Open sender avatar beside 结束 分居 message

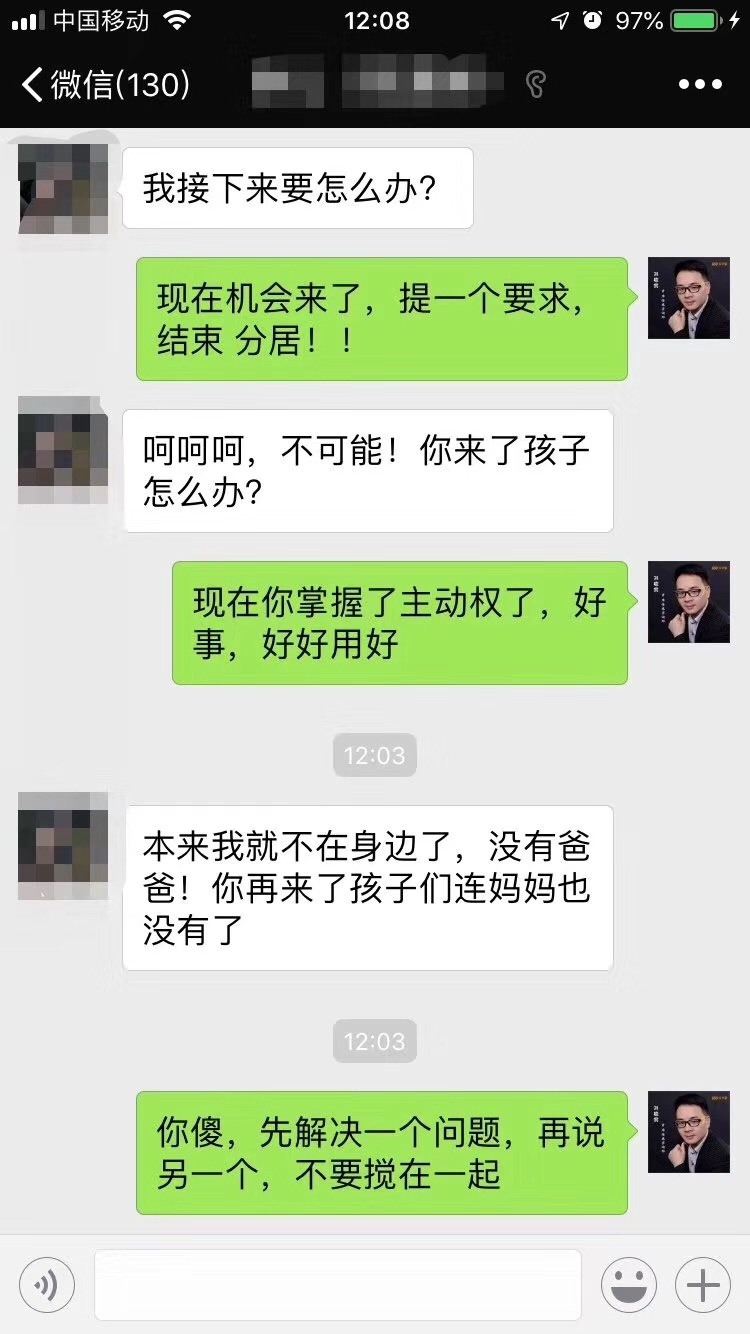(x=688, y=298)
